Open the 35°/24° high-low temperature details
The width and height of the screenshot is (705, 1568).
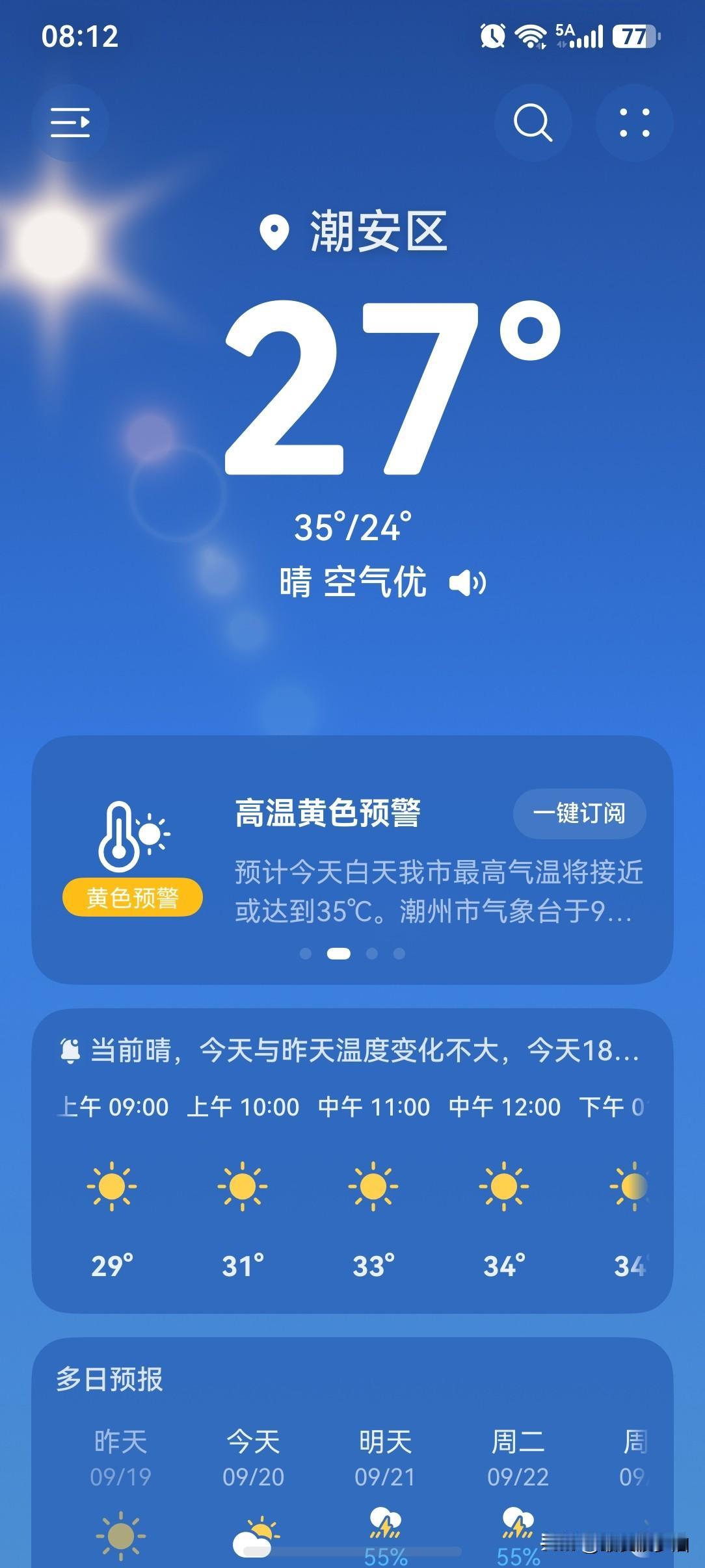[x=352, y=527]
